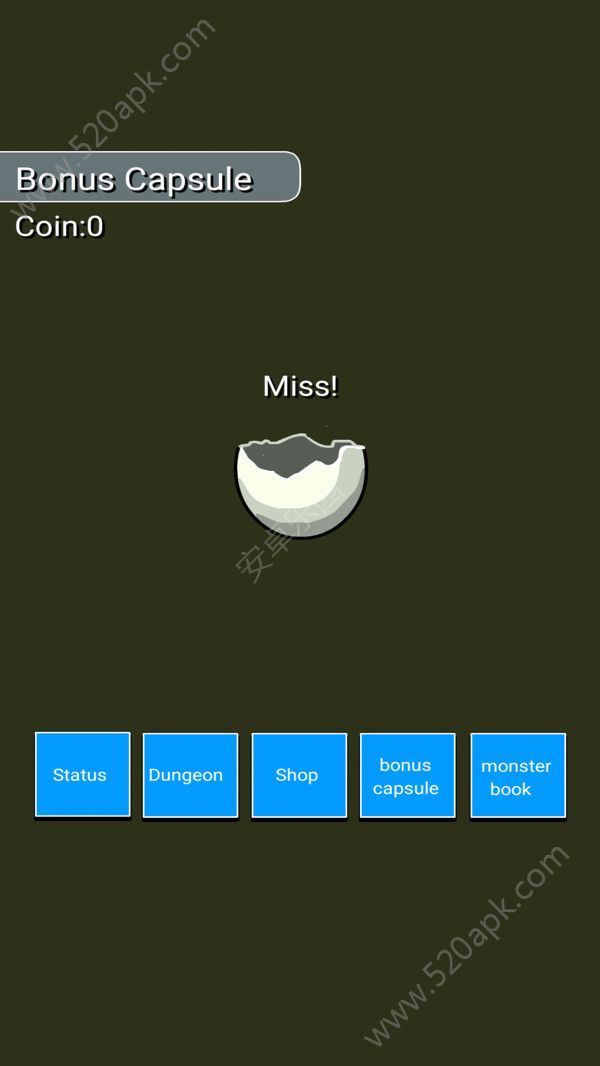600x1066 pixels.
Task: Open the Status screen
Action: coord(82,775)
